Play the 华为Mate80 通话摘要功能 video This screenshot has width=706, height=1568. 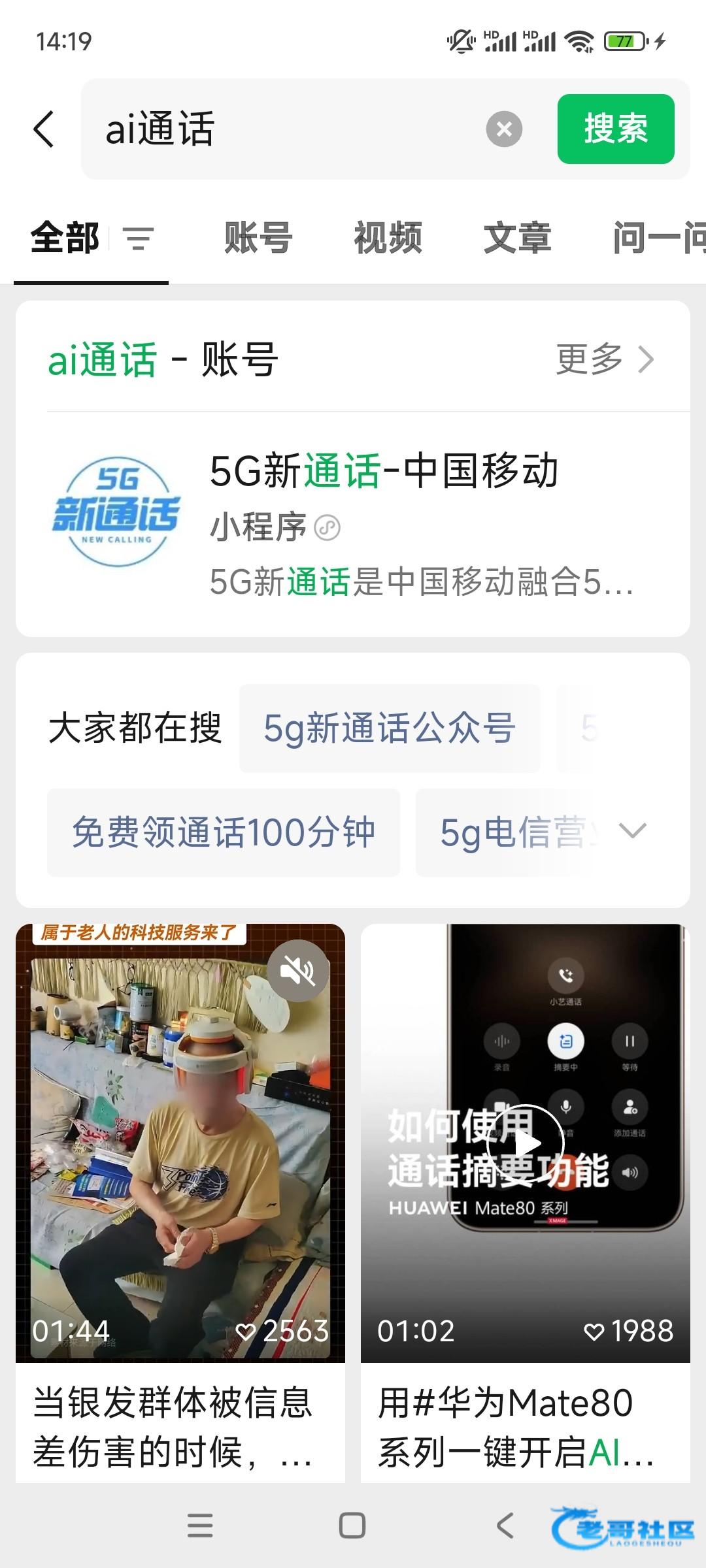pyautogui.click(x=525, y=1143)
